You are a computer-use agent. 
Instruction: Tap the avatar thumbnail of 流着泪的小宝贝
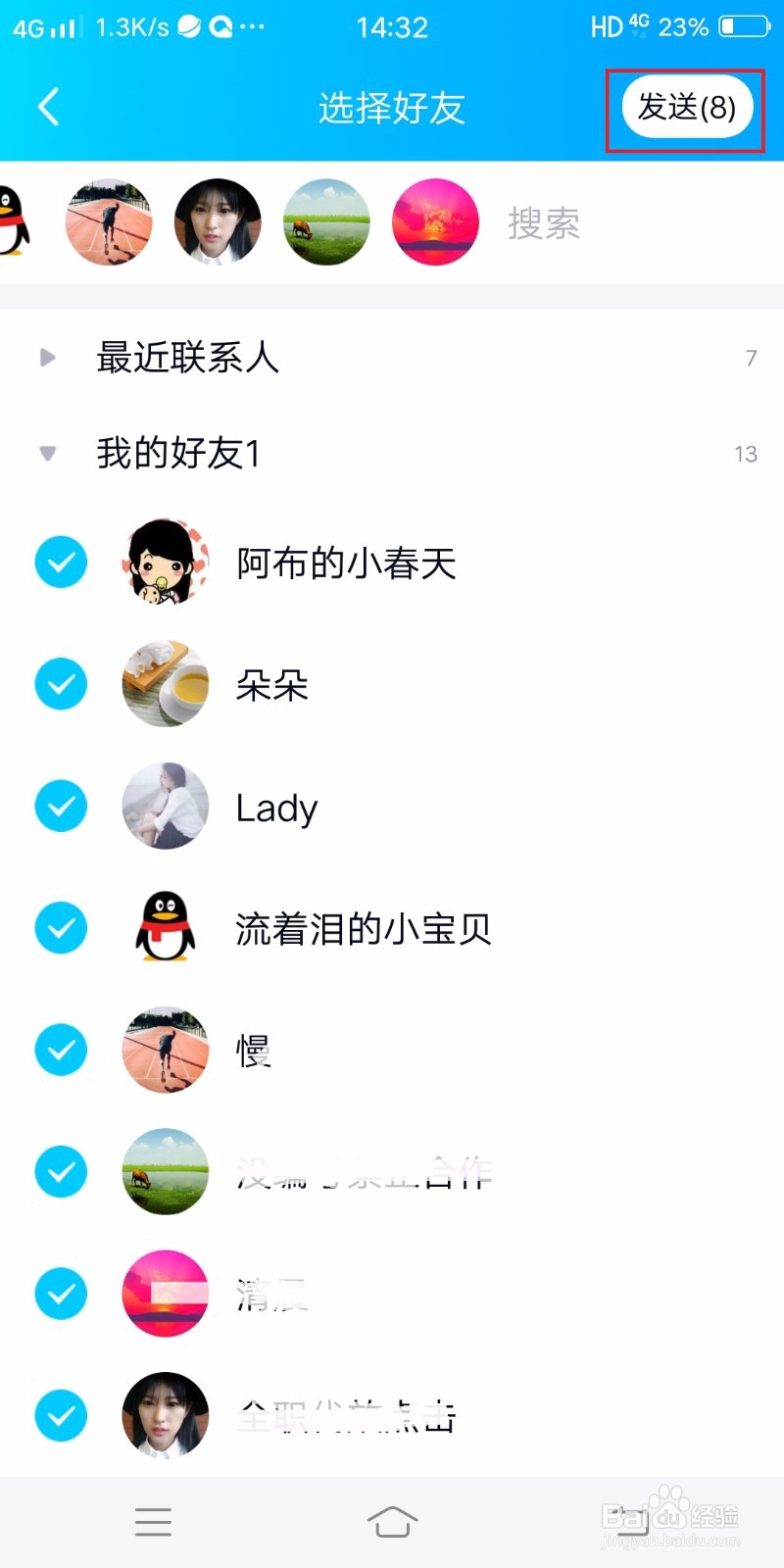(165, 927)
